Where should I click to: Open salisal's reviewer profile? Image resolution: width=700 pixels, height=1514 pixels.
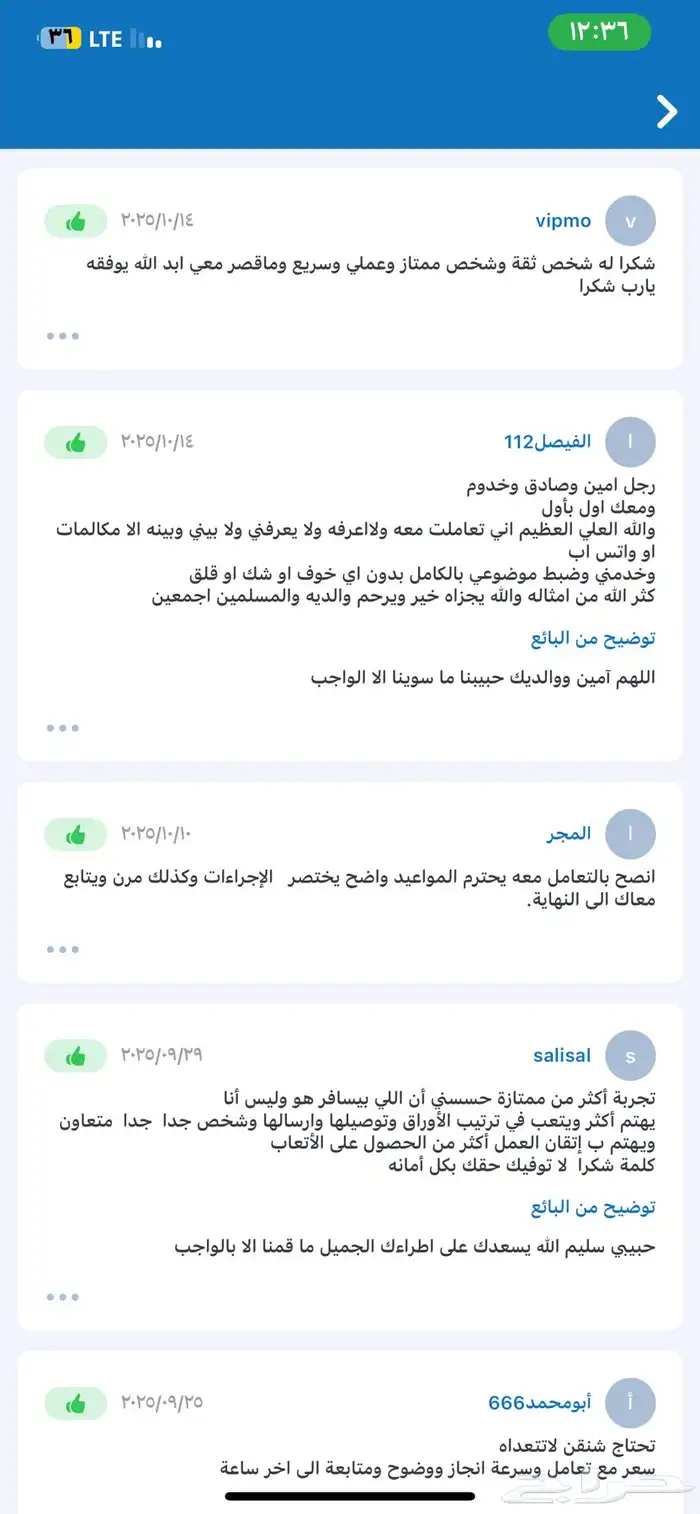click(x=562, y=1055)
